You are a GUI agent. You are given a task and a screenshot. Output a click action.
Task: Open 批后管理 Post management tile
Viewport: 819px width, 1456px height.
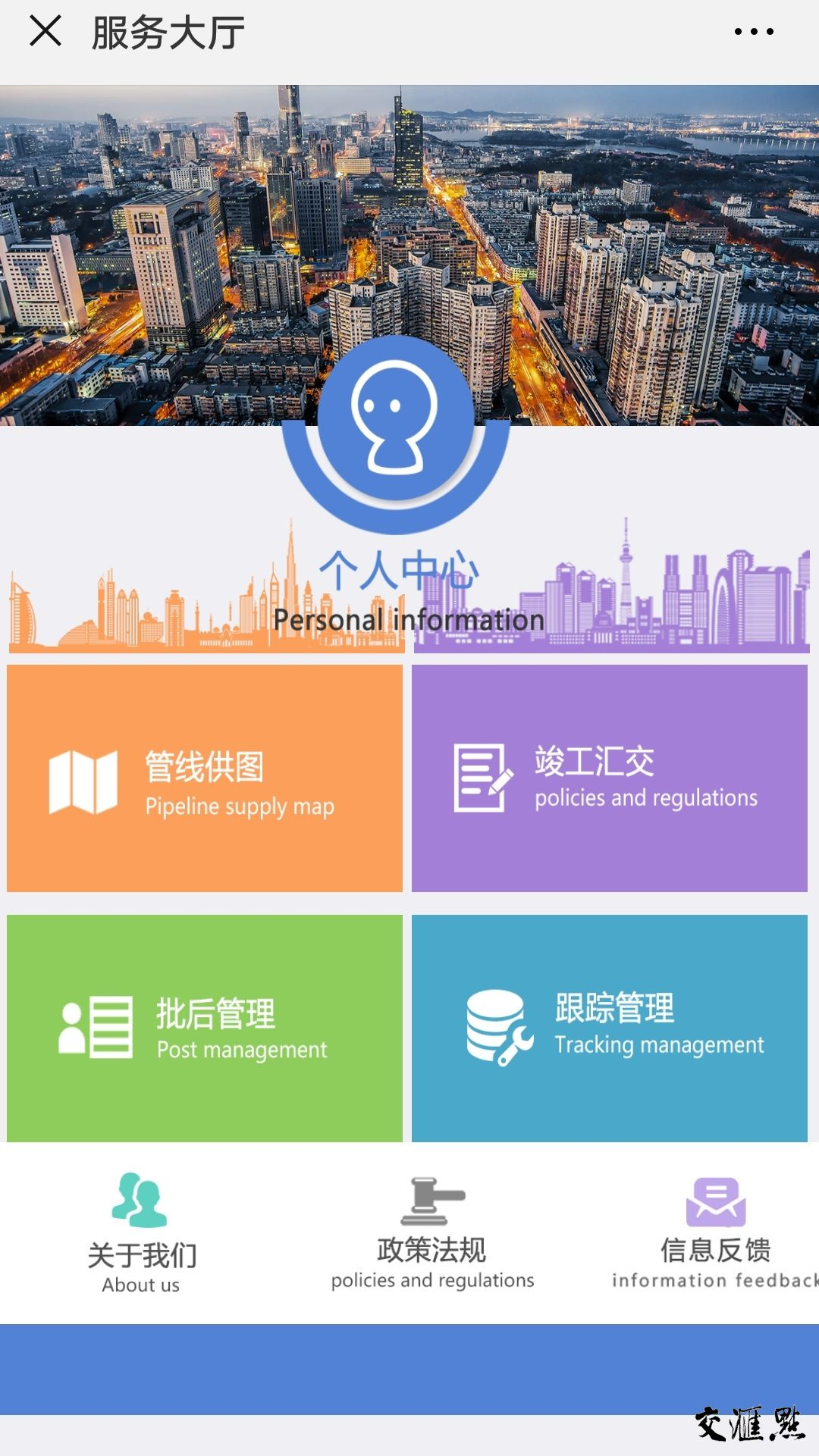pos(205,1029)
